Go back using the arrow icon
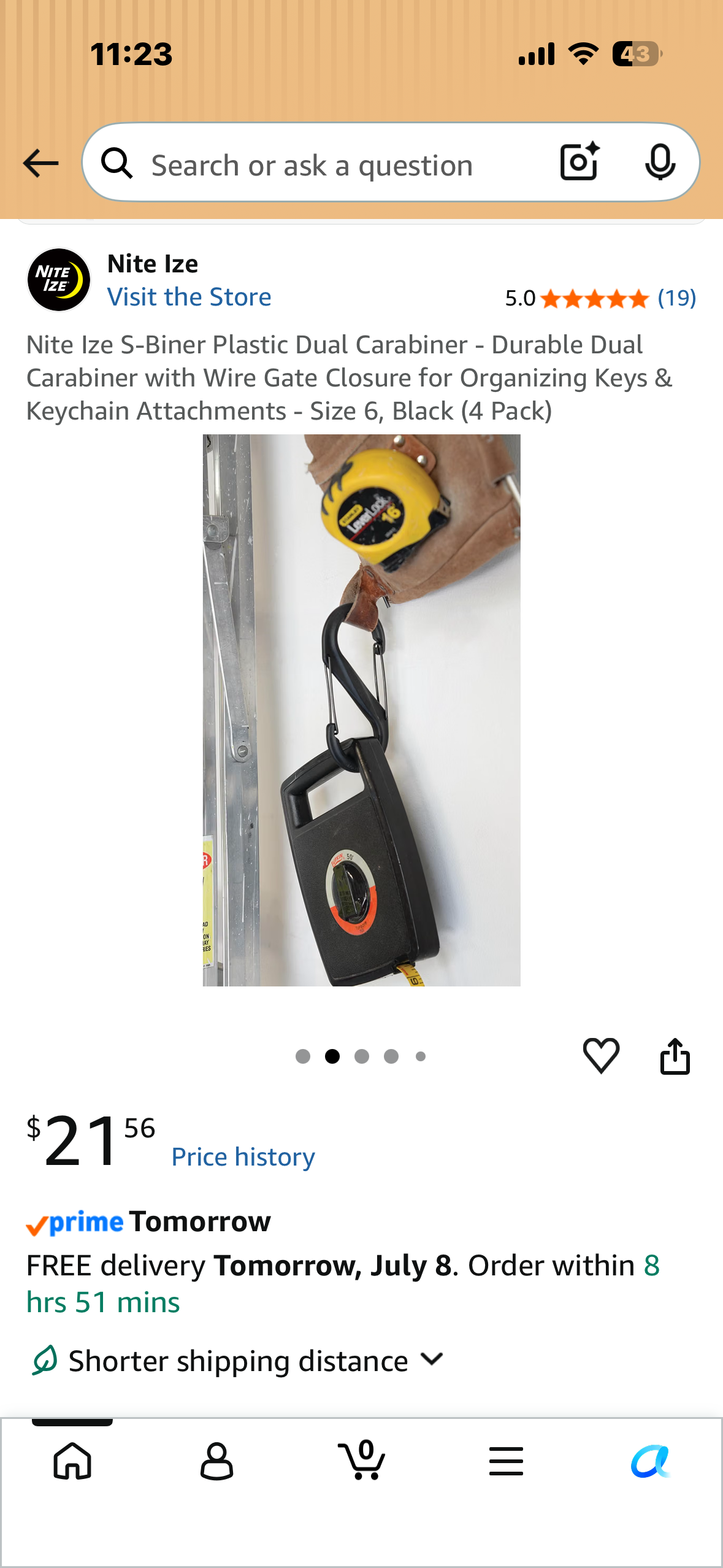 point(40,163)
